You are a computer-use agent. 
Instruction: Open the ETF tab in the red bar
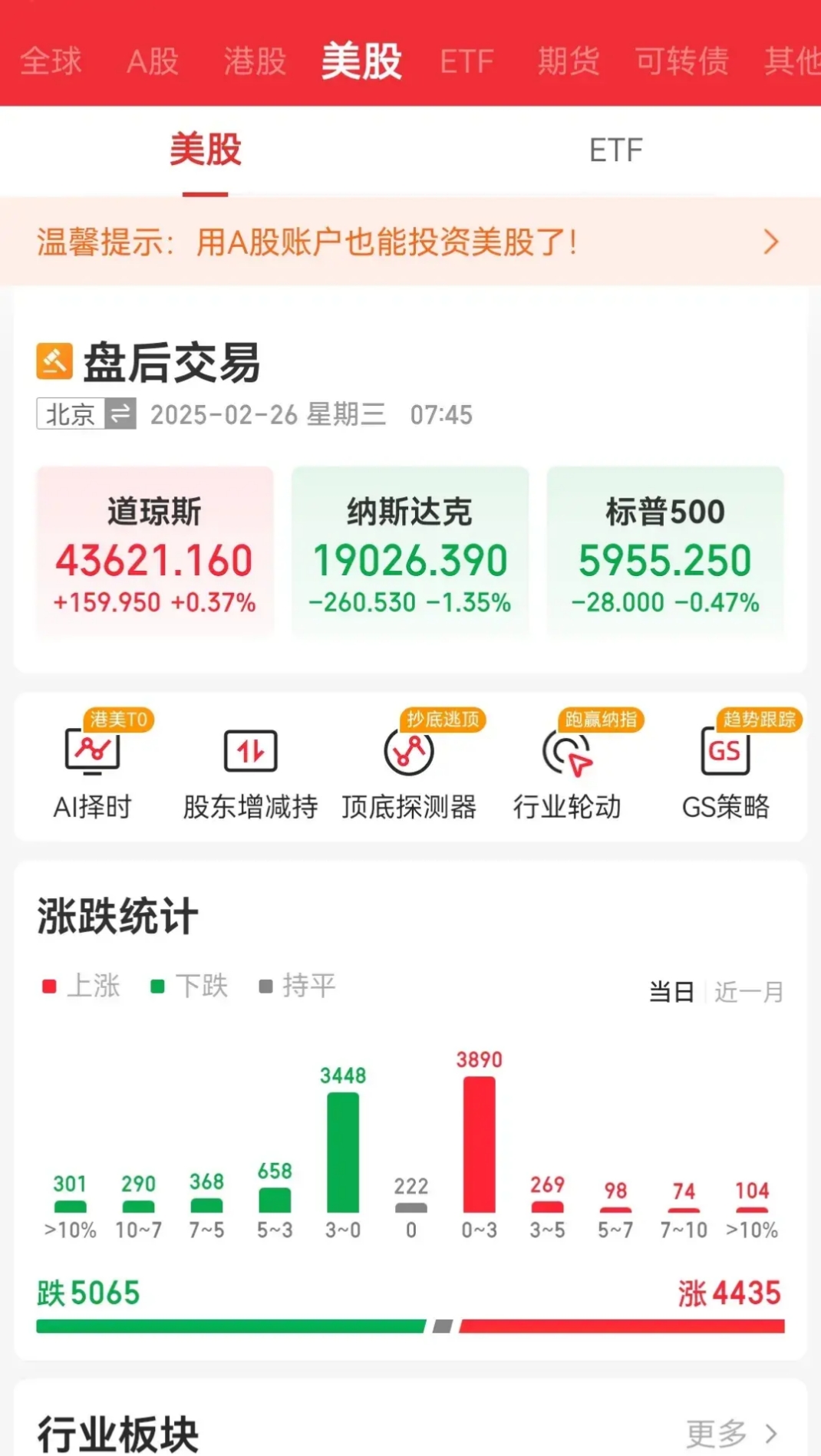pos(467,61)
